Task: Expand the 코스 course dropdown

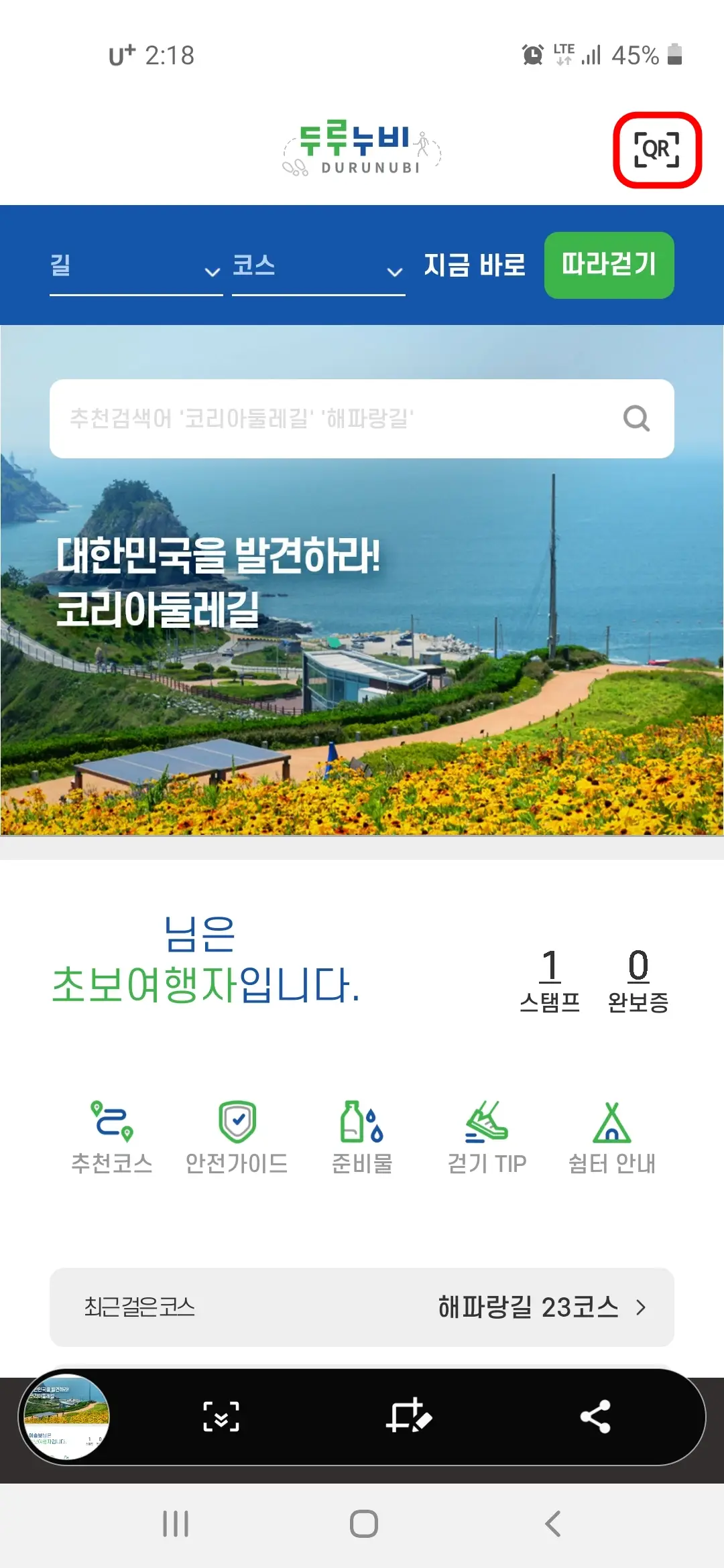Action: point(317,268)
